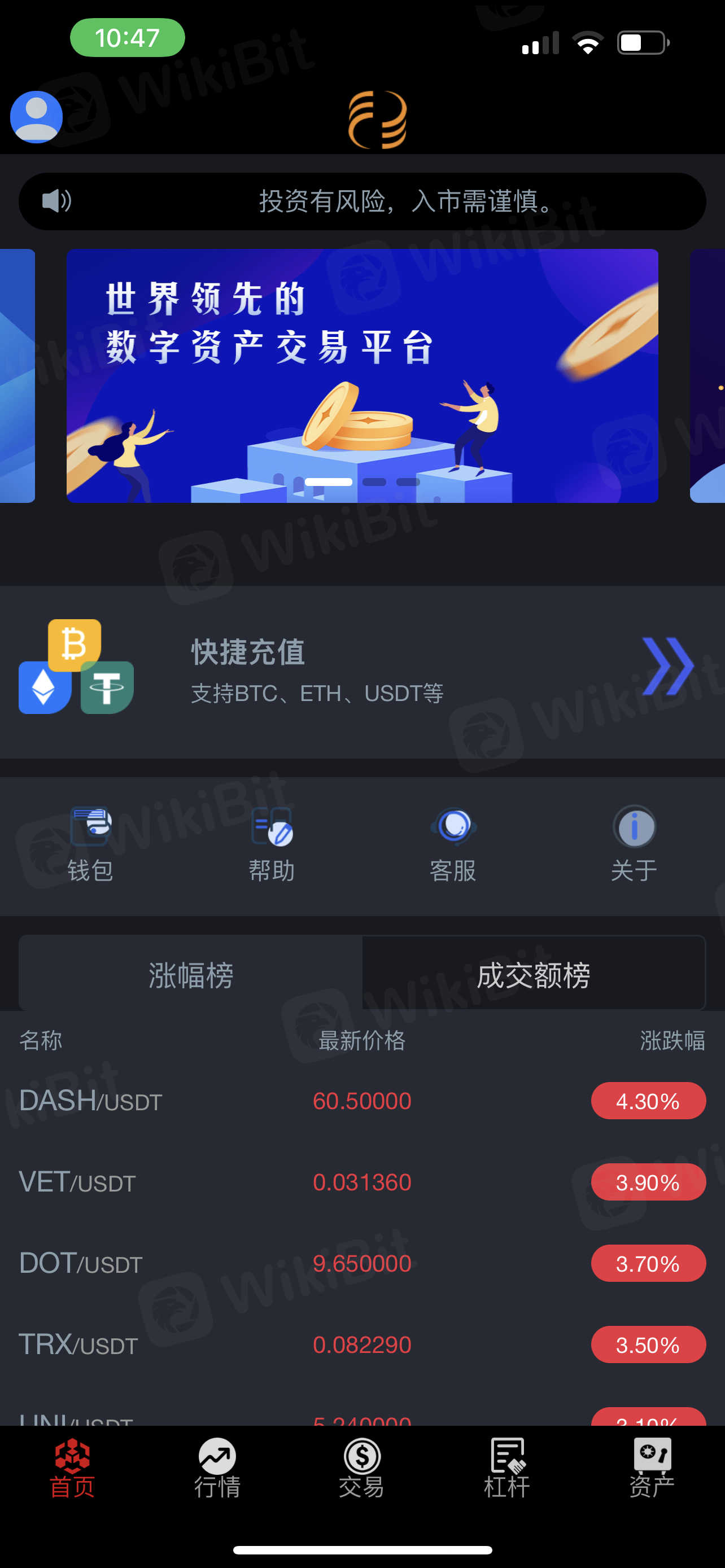Go to the 首页 home tab
Screen dimensions: 725x1568
pyautogui.click(x=72, y=1468)
